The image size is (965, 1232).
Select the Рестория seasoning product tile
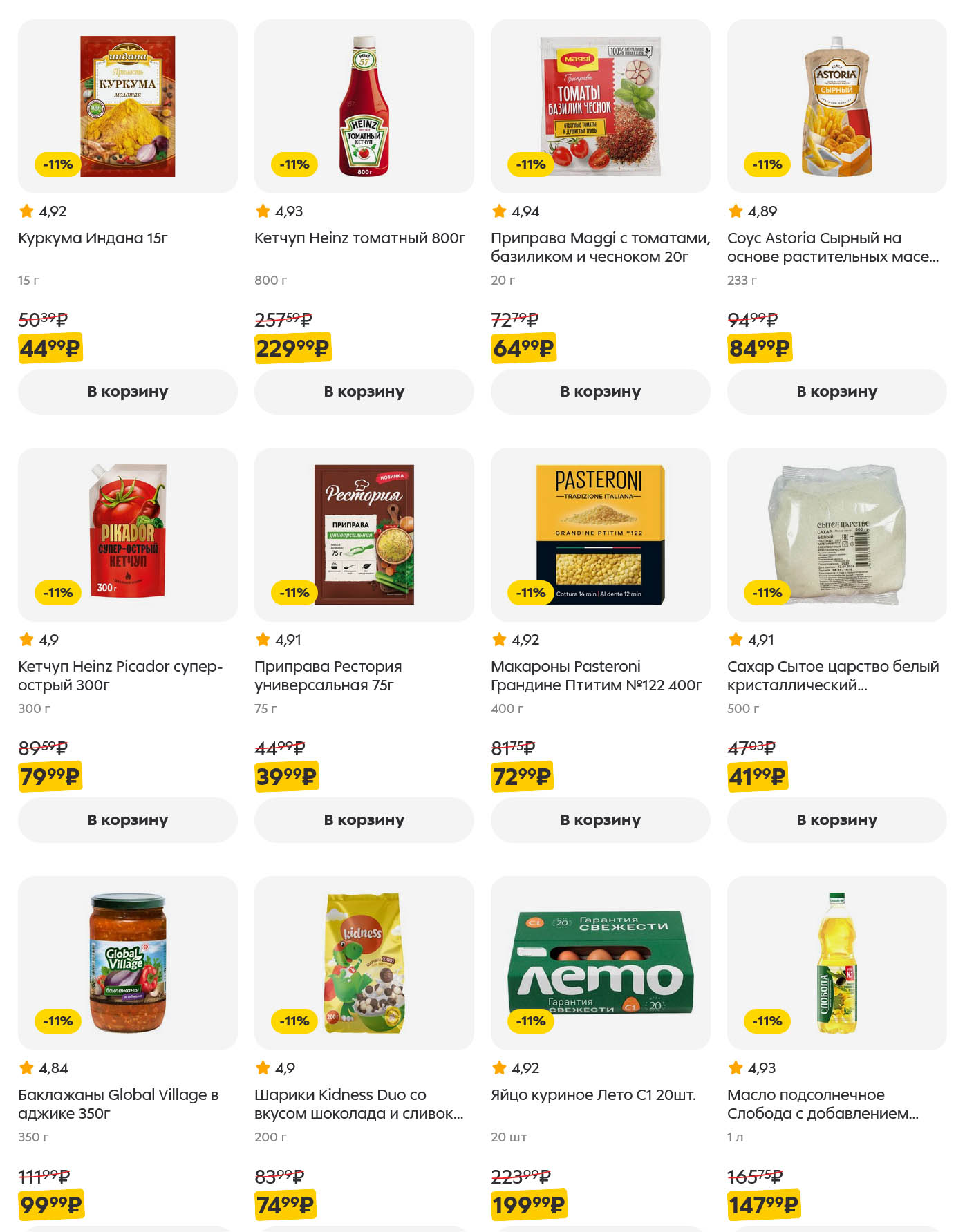click(x=364, y=535)
